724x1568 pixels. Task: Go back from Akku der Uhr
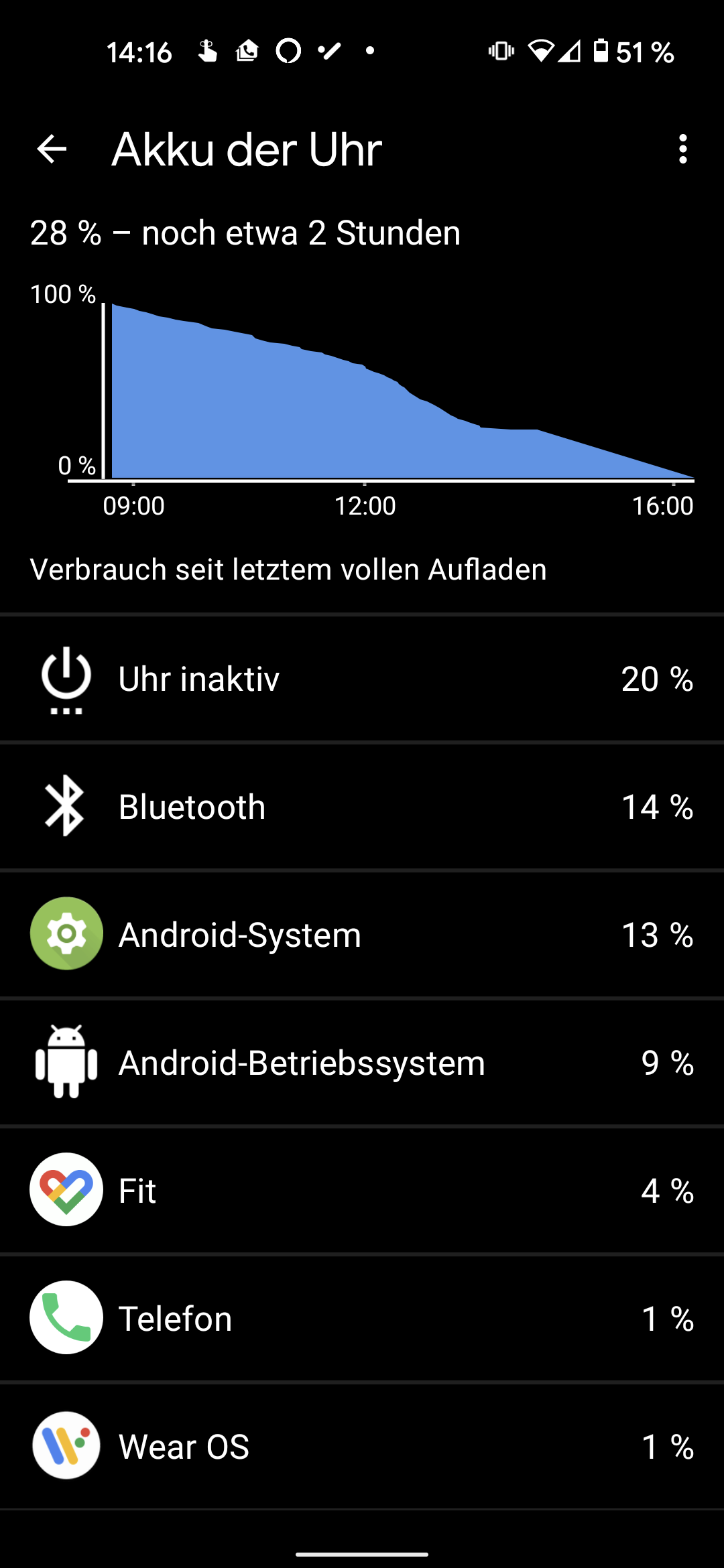click(52, 149)
